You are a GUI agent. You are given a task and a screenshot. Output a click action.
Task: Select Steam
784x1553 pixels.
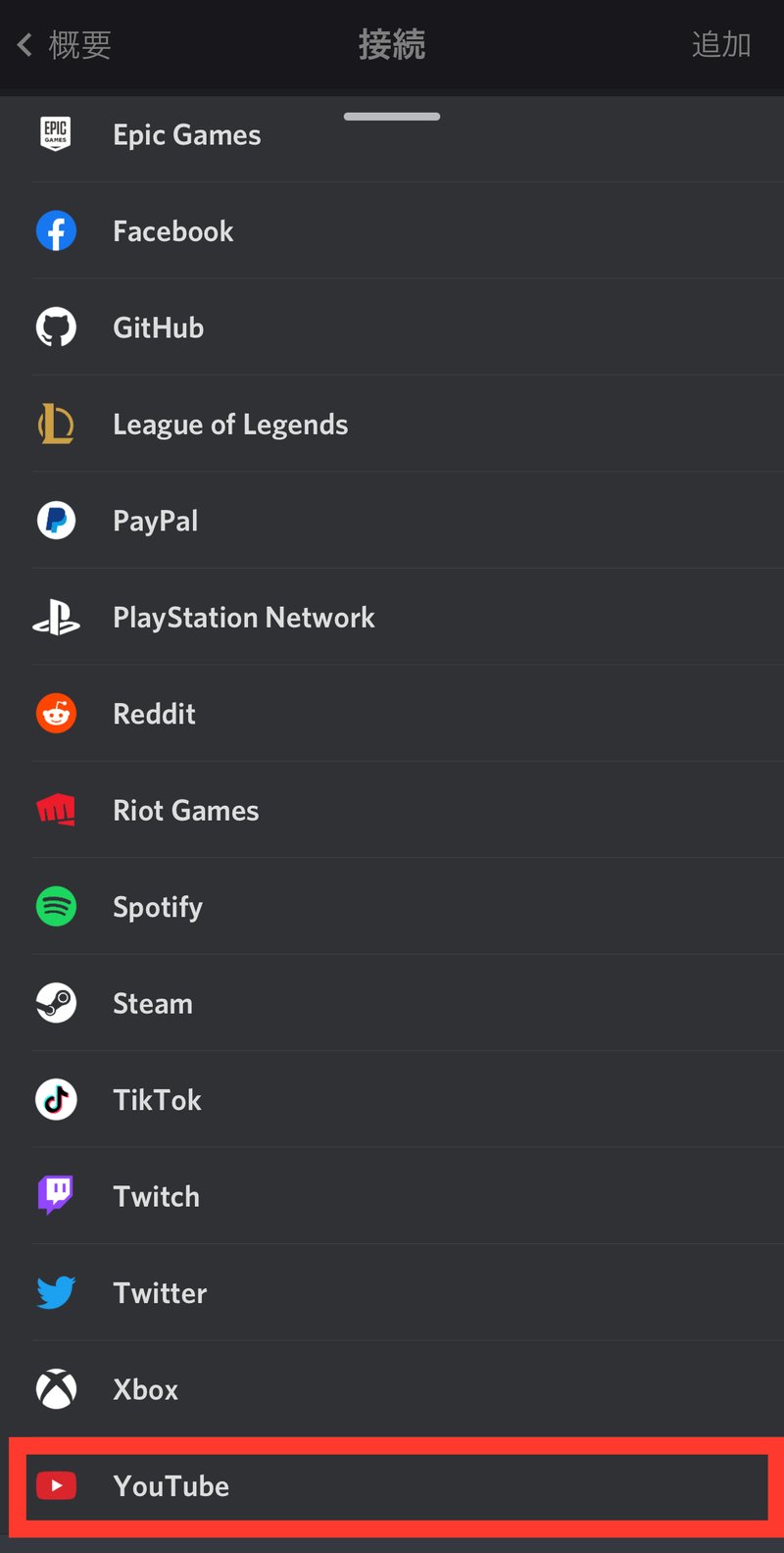click(392, 1004)
